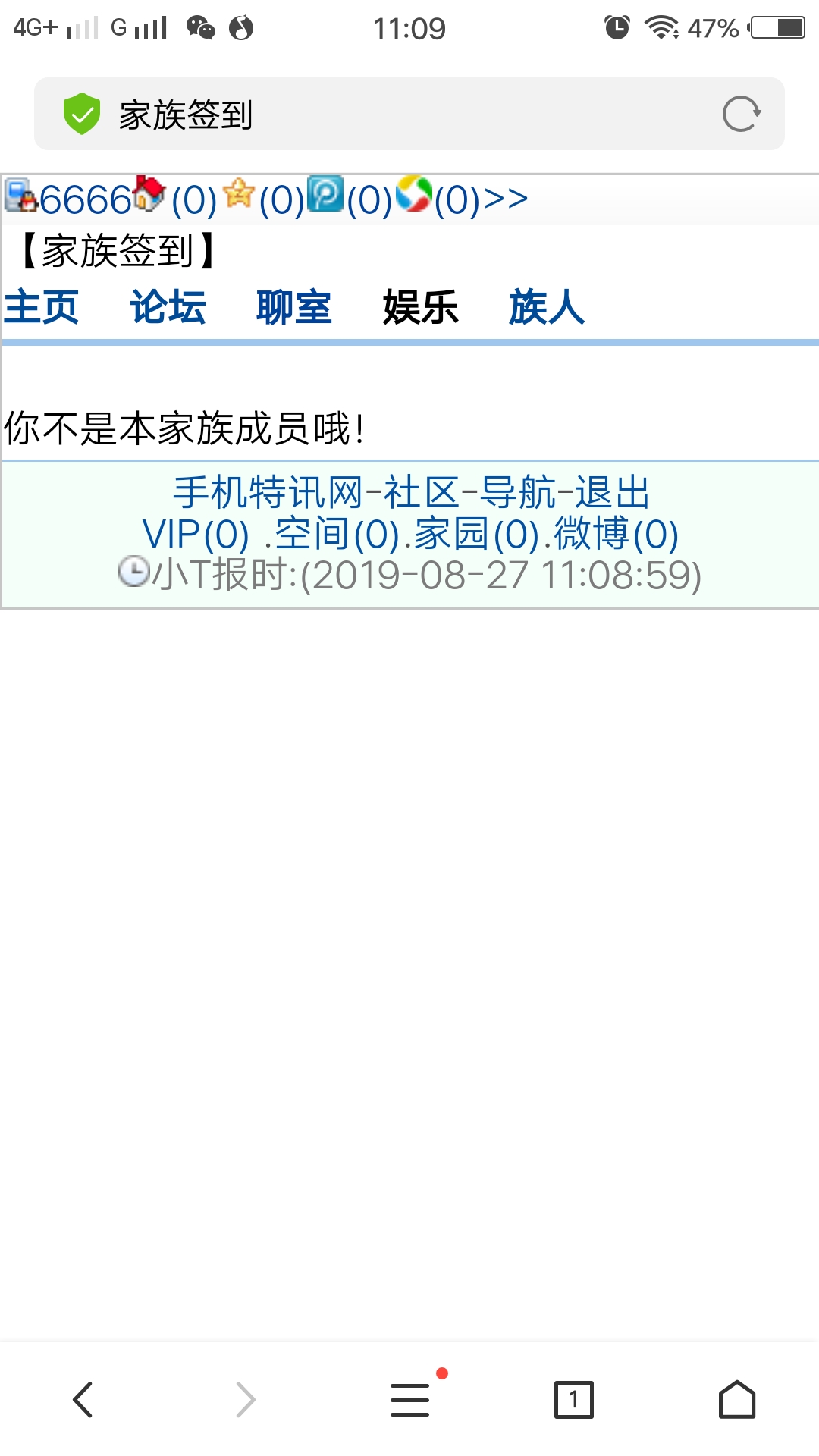Open the 空间(0) link
The height and width of the screenshot is (1456, 819).
tap(337, 534)
